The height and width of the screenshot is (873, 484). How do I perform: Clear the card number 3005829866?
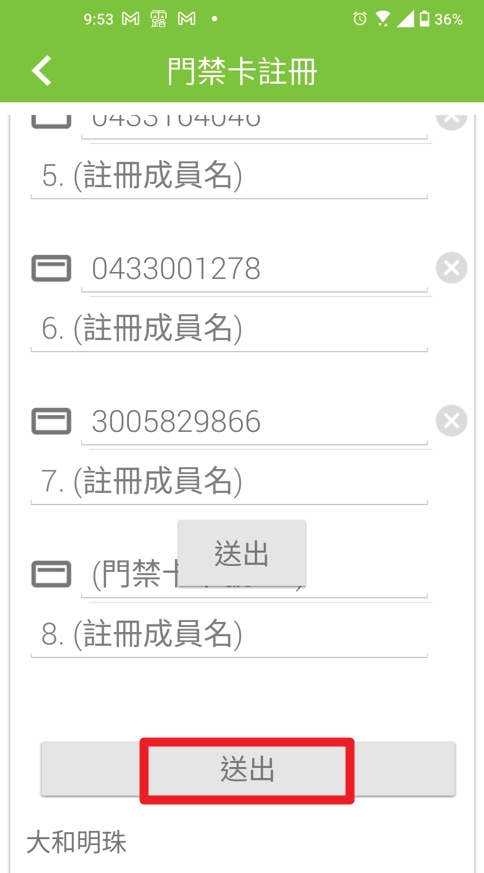coord(451,421)
